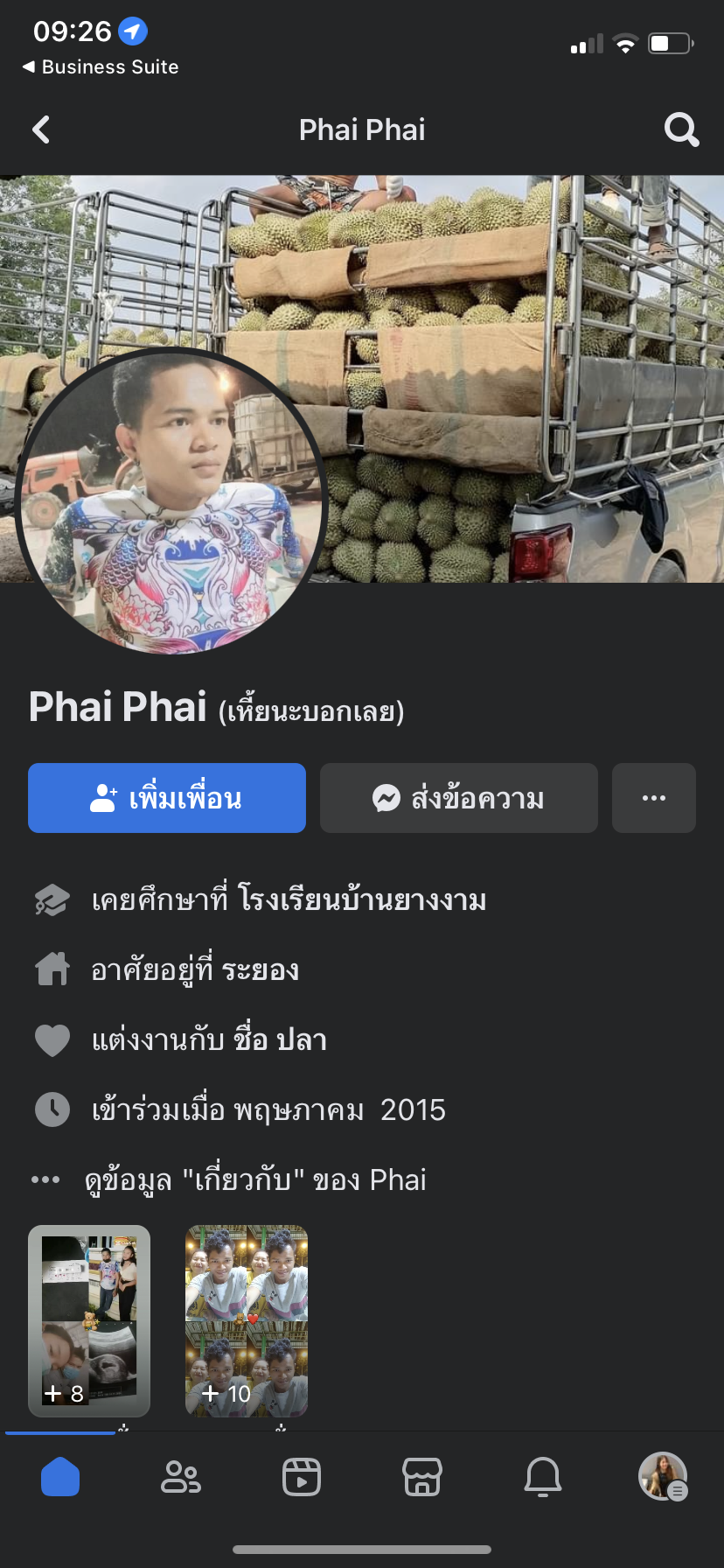Switch to the Marketplace tab
The image size is (724, 1568).
point(422,1477)
